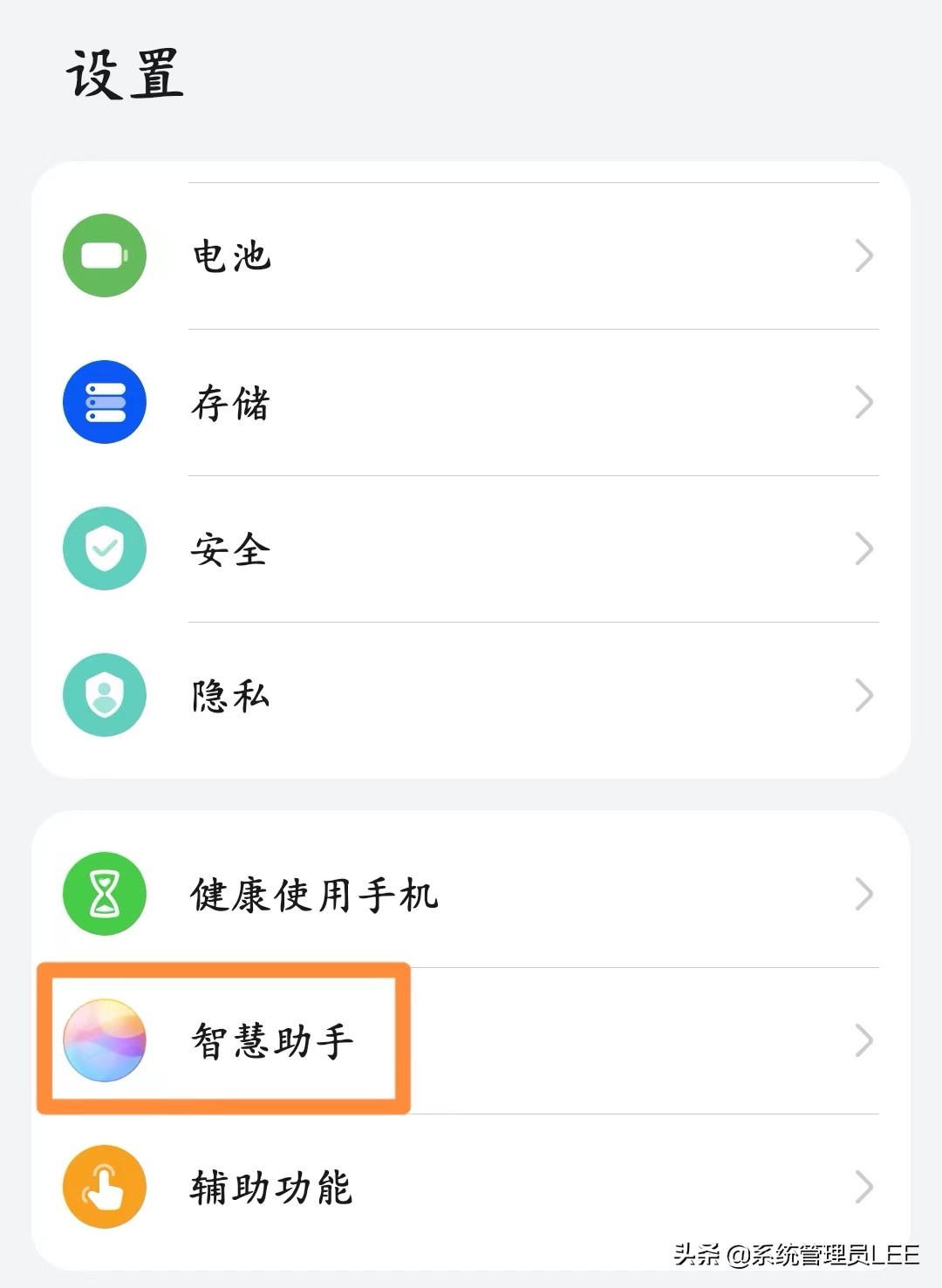
Task: Tap the colorful Smart Assistant (智慧助手) icon
Action: pyautogui.click(x=104, y=1039)
